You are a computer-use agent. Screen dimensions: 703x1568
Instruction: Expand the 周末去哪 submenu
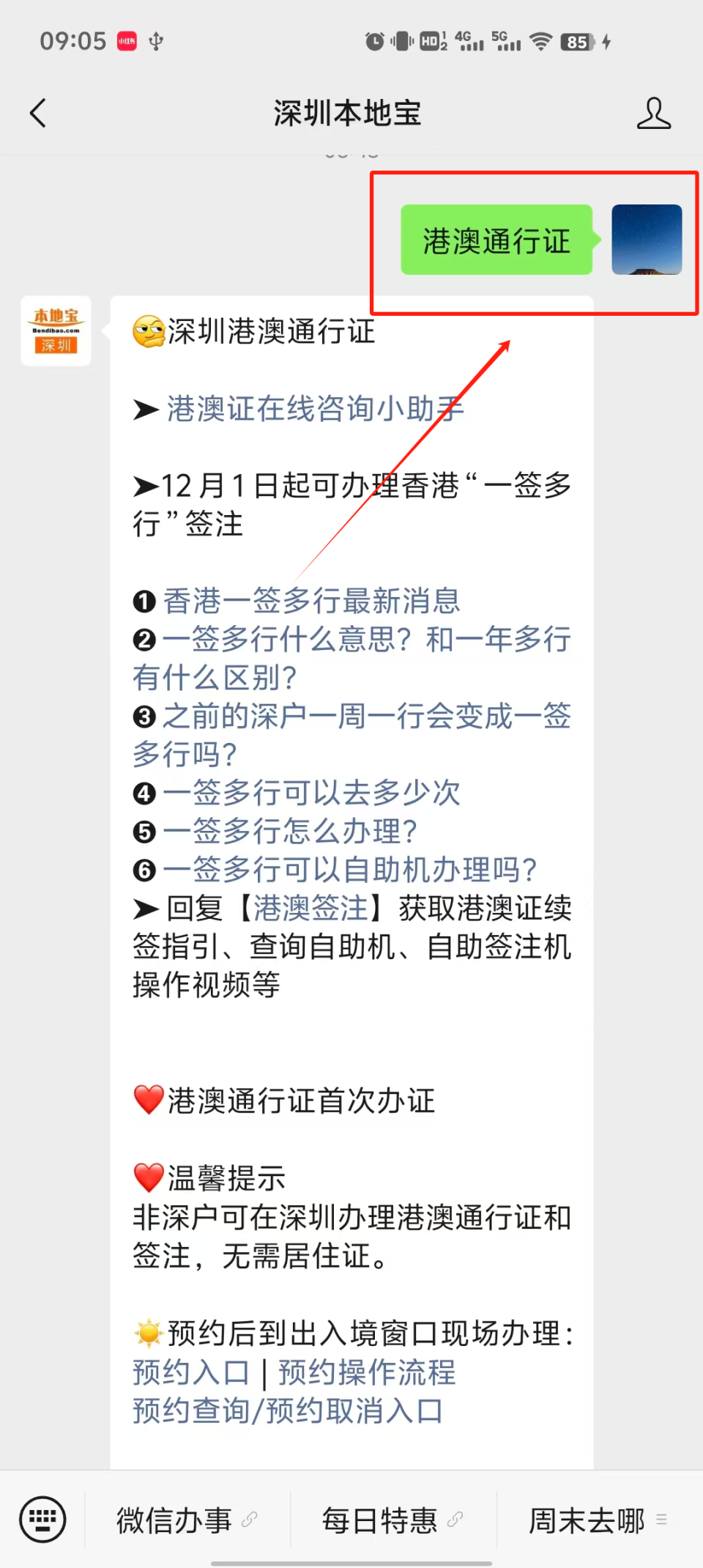click(584, 1519)
